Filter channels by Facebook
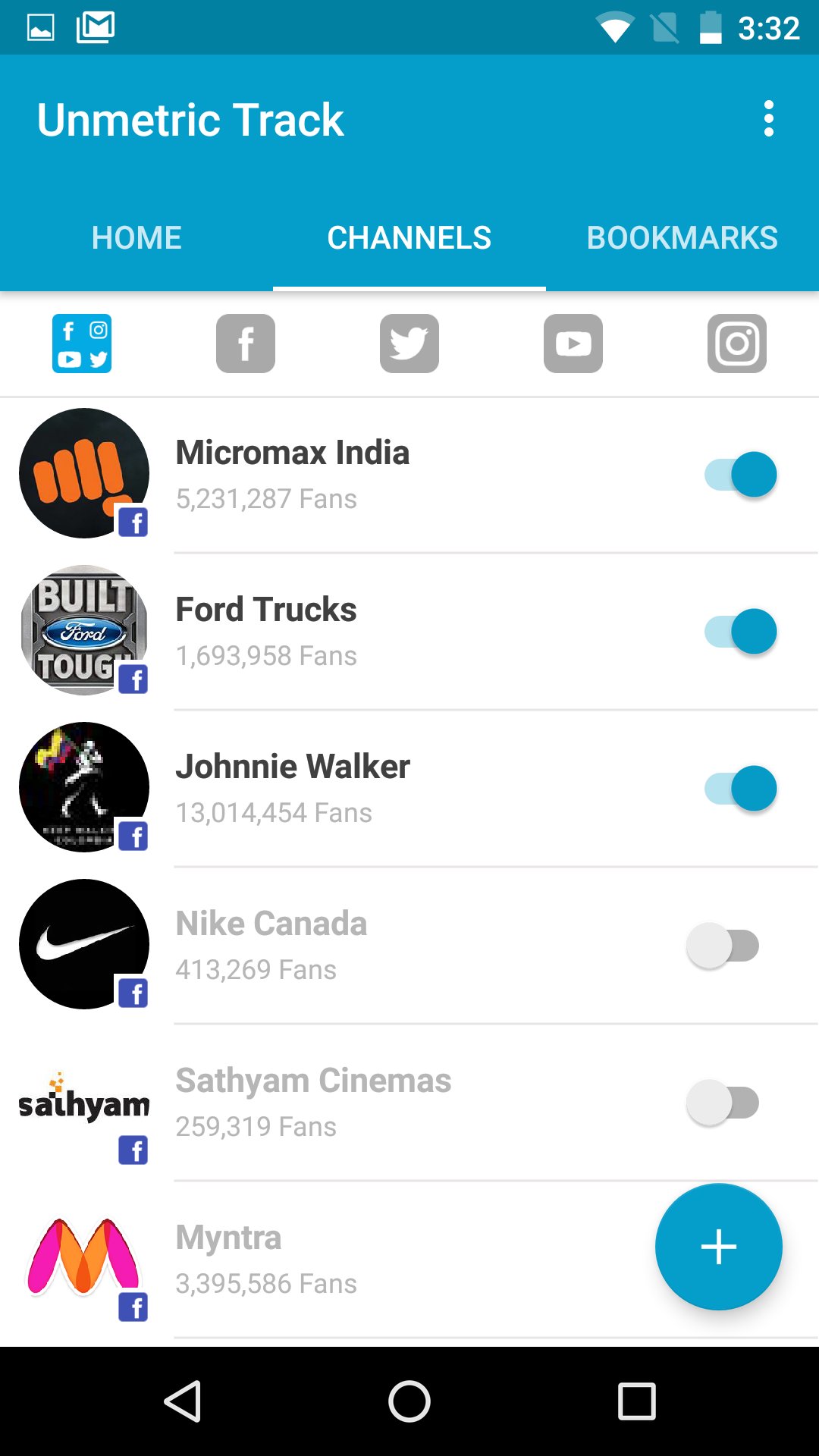This screenshot has height=1456, width=819. click(x=246, y=344)
